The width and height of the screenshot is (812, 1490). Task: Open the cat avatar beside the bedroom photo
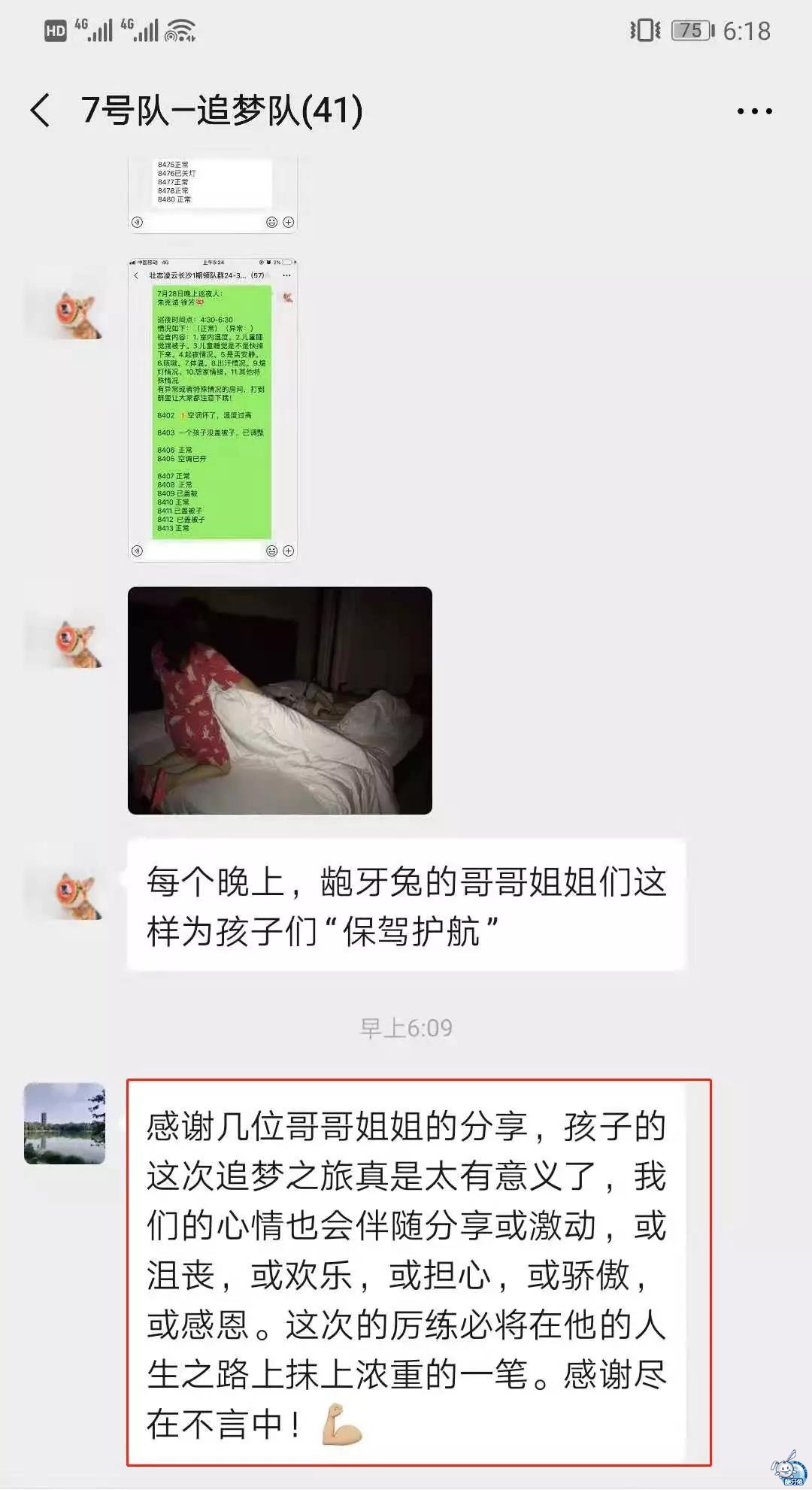[x=65, y=640]
